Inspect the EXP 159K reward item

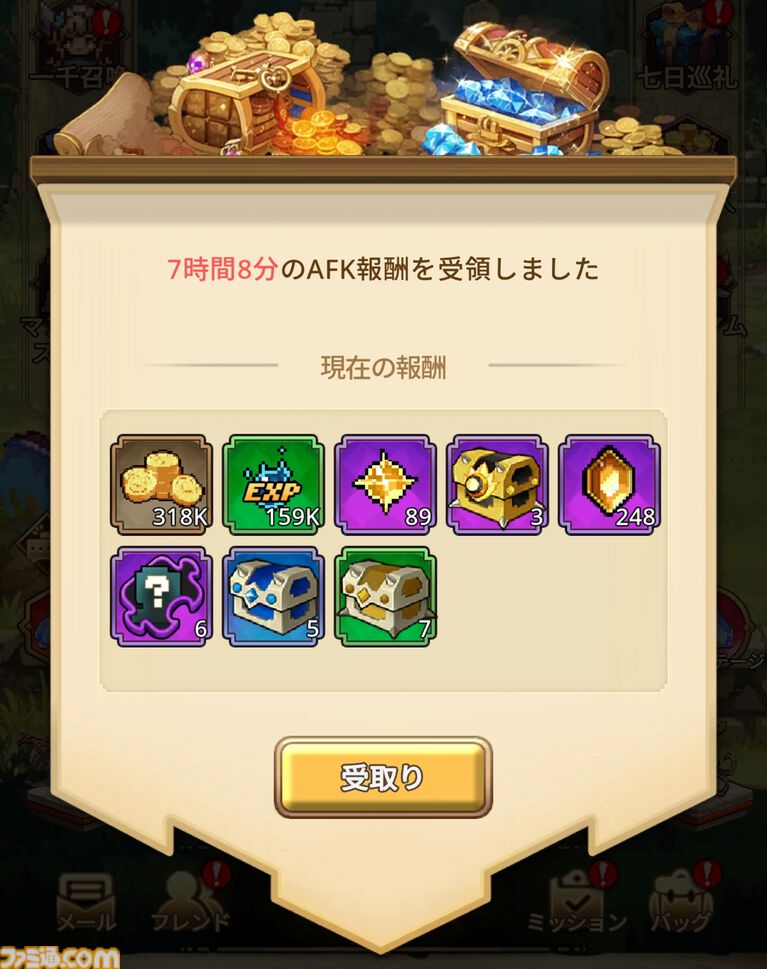tap(274, 484)
